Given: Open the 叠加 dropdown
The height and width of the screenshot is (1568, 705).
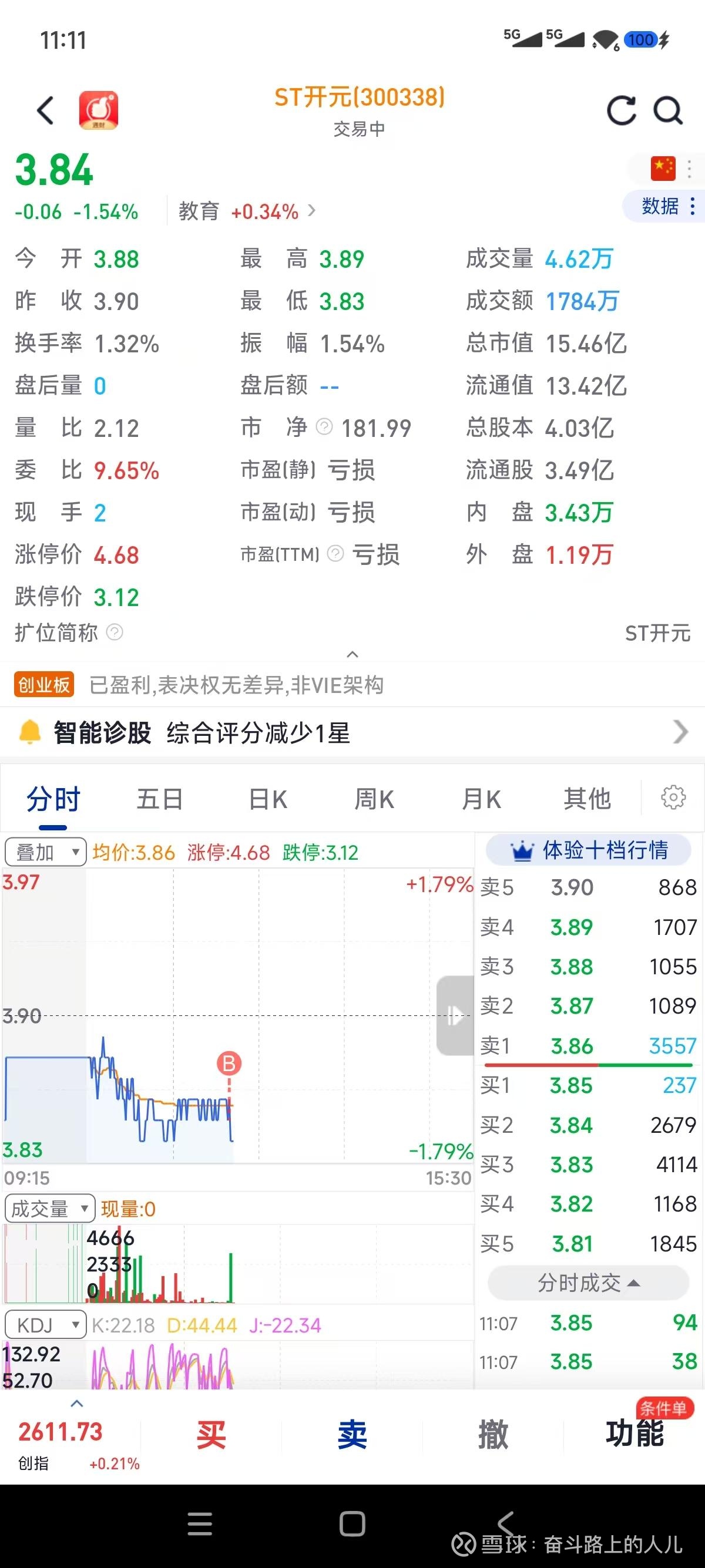Looking at the screenshot, I should (46, 852).
